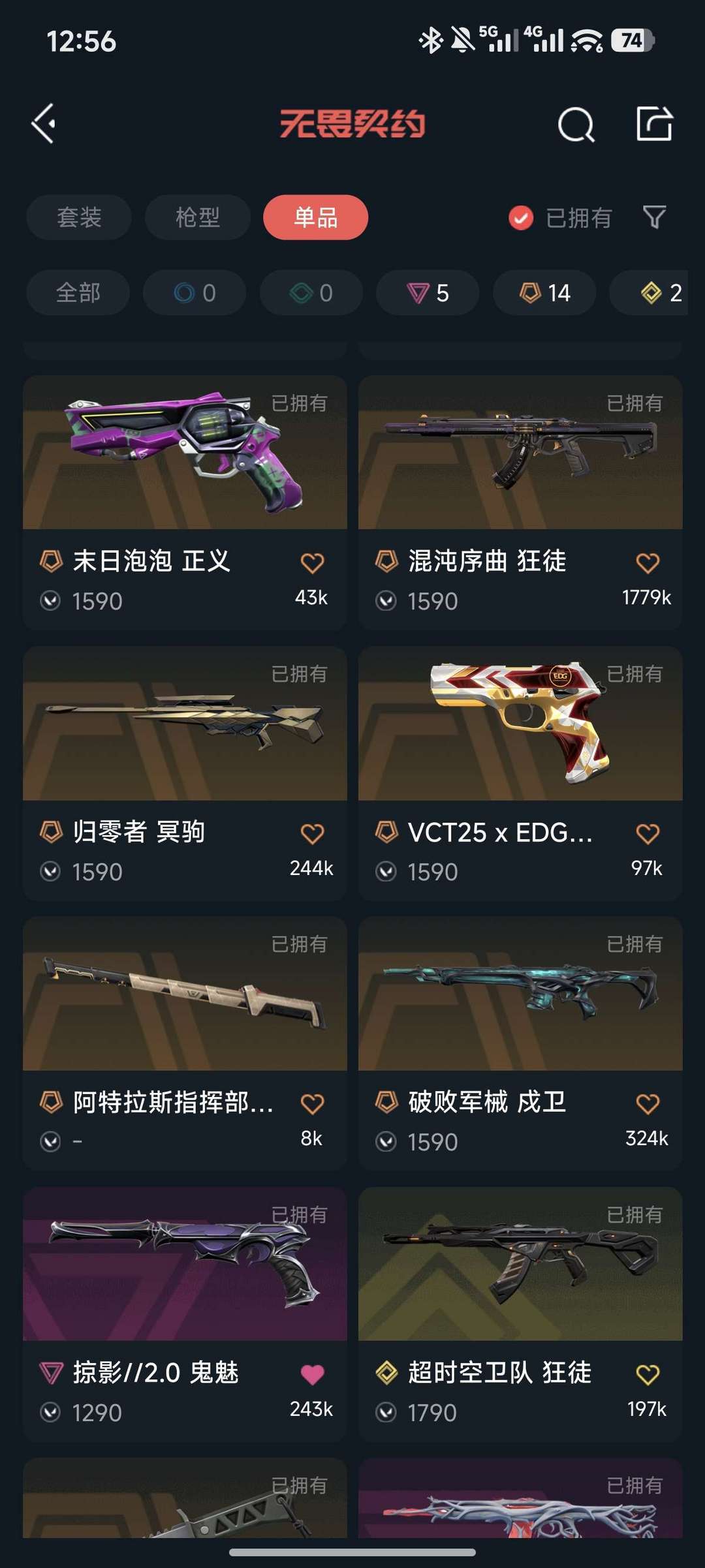Viewport: 705px width, 1568px height.
Task: Open the filter funnel icon
Action: tap(654, 217)
